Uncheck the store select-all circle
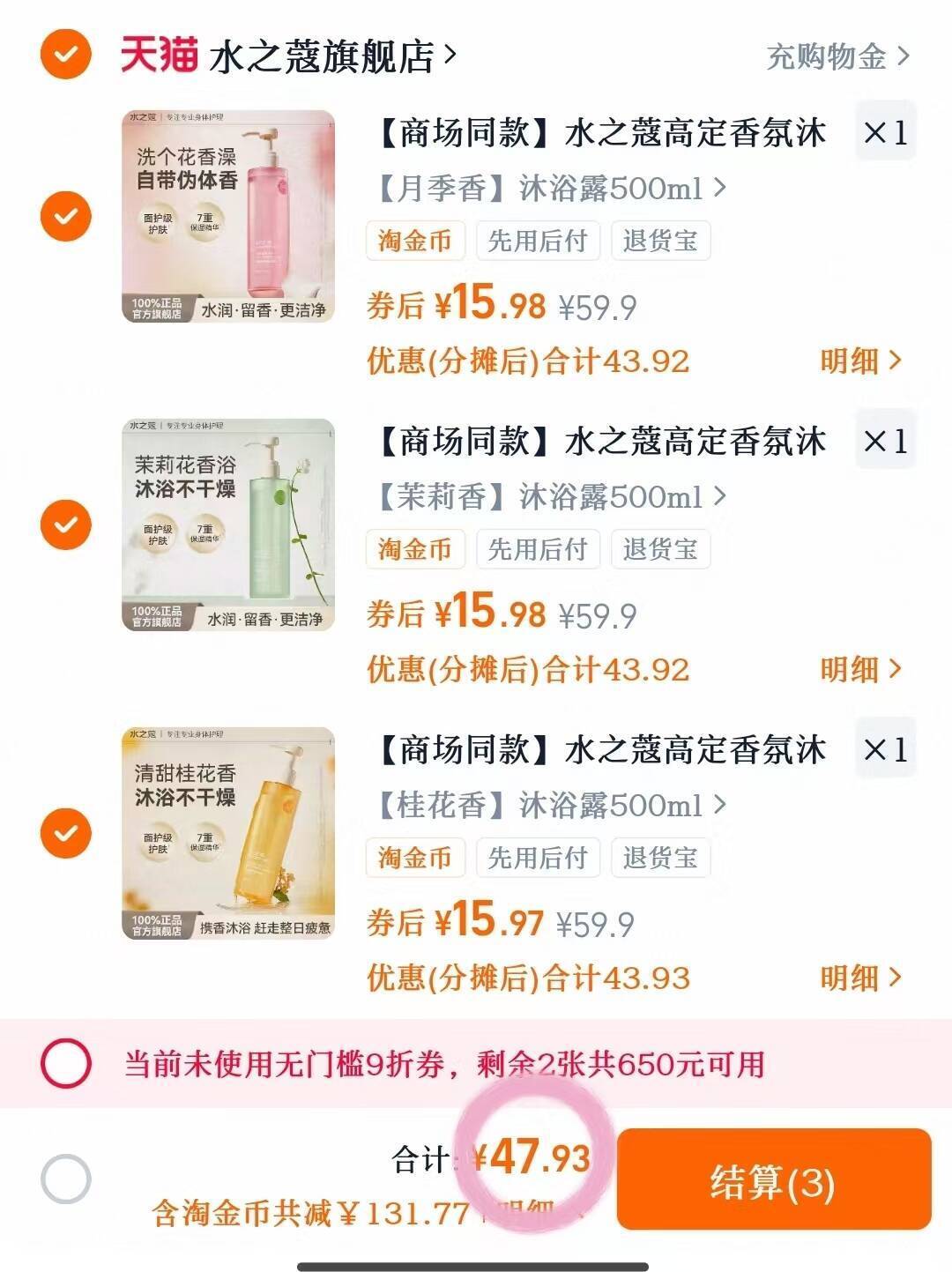Viewport: 952px width, 1272px height. point(64,55)
